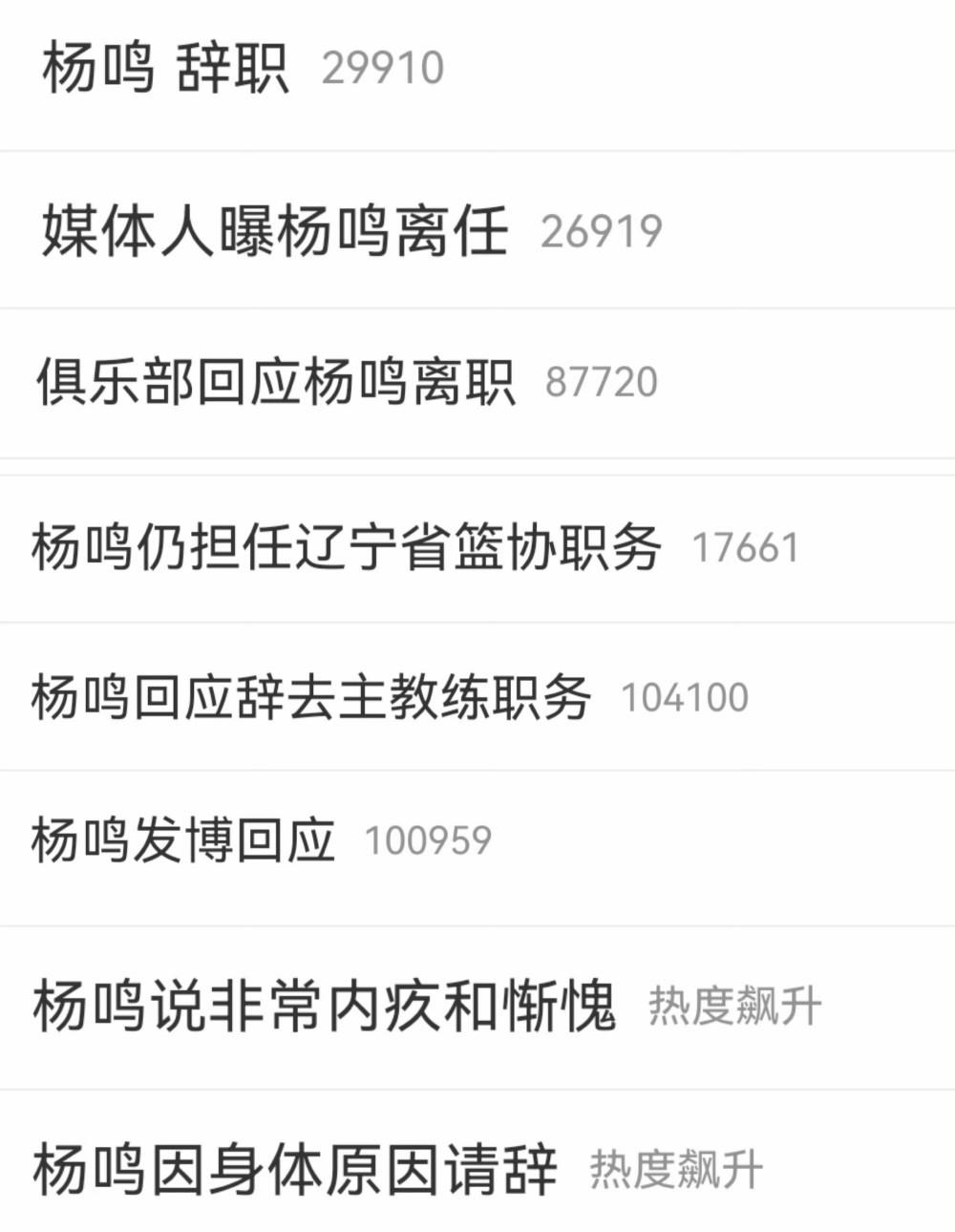Click 热度飙升 tag beside 杨鸣说非常内疚和惭愧
The width and height of the screenshot is (955, 1232).
pyautogui.click(x=735, y=1005)
